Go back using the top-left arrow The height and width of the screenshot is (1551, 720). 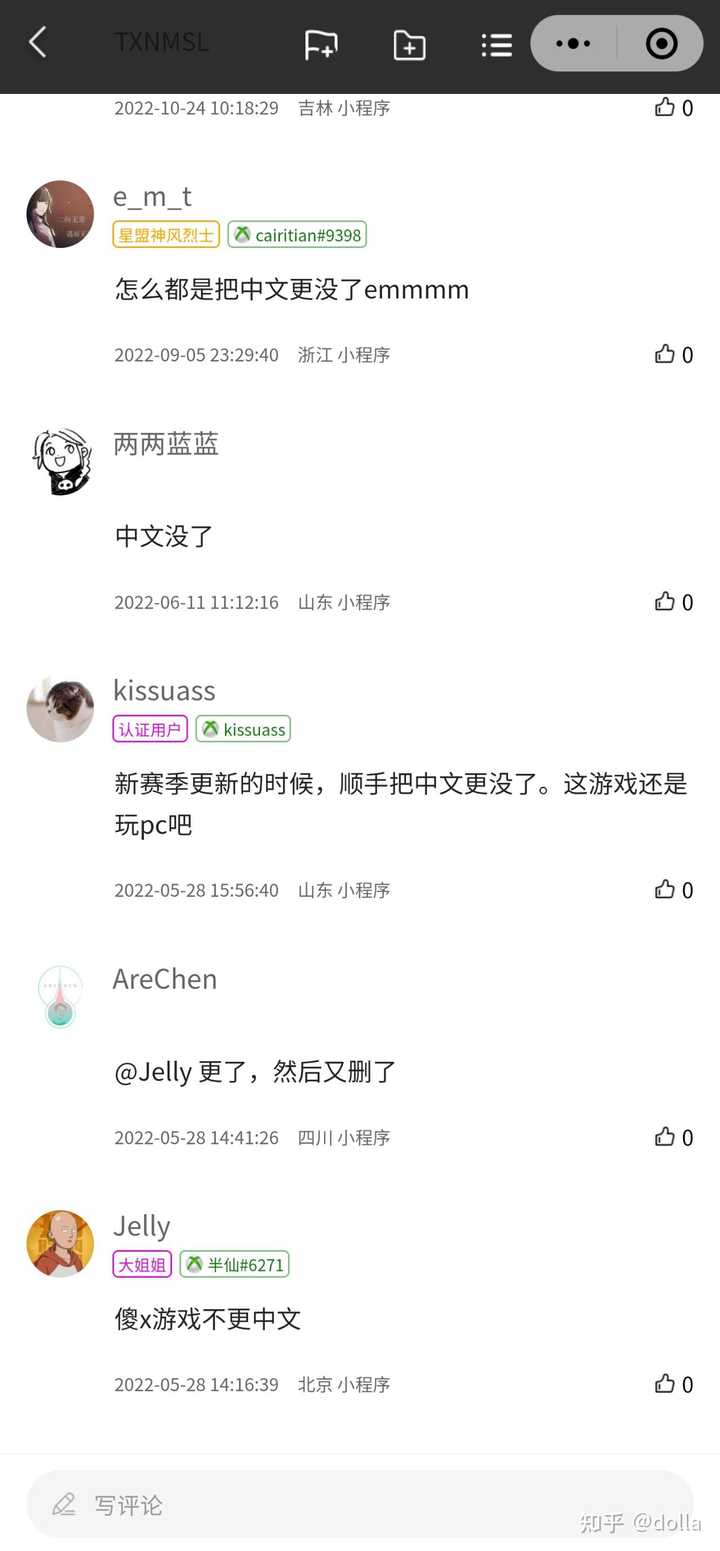(x=38, y=43)
